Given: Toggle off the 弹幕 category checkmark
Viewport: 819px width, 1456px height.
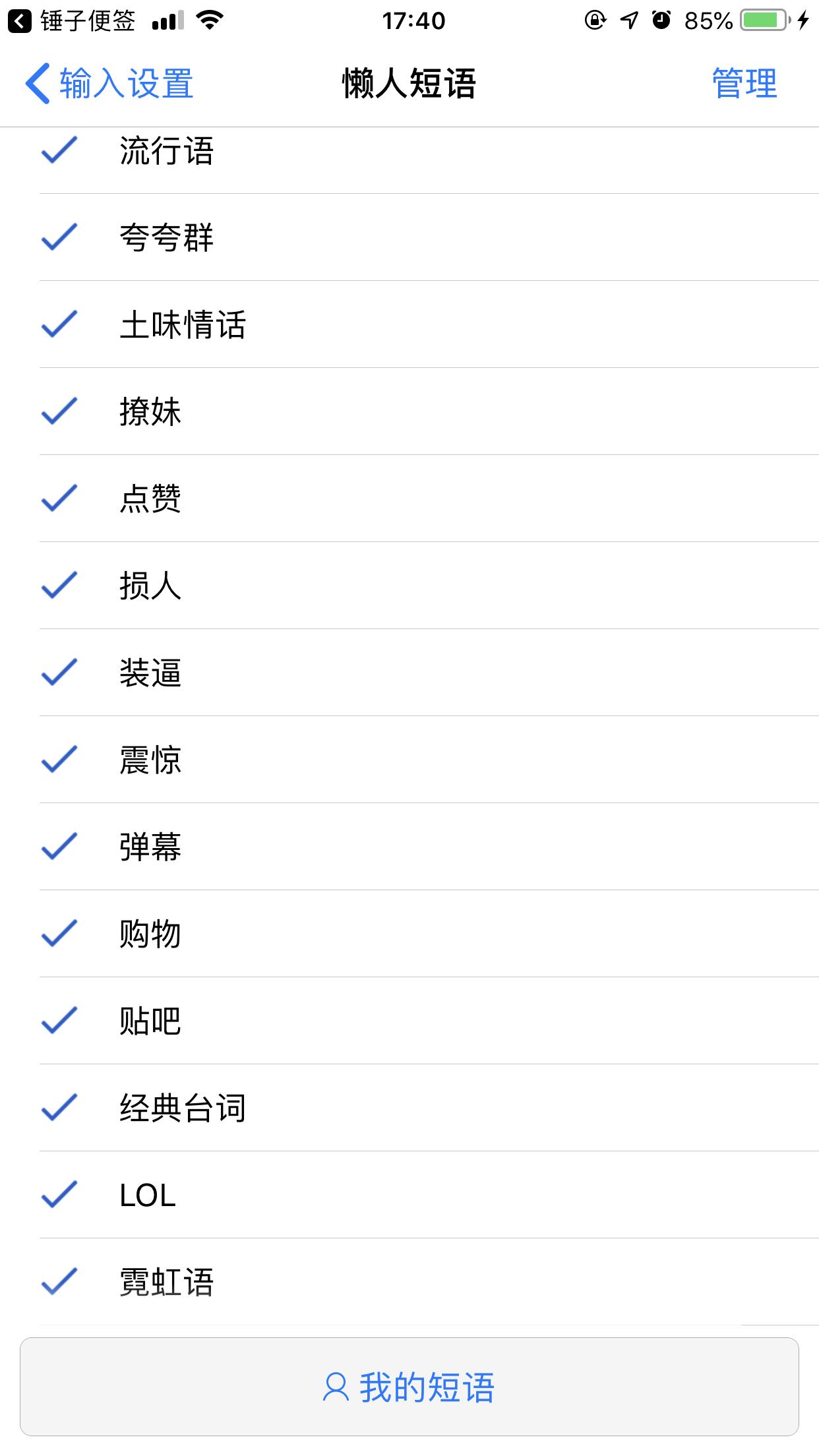Looking at the screenshot, I should click(x=59, y=847).
